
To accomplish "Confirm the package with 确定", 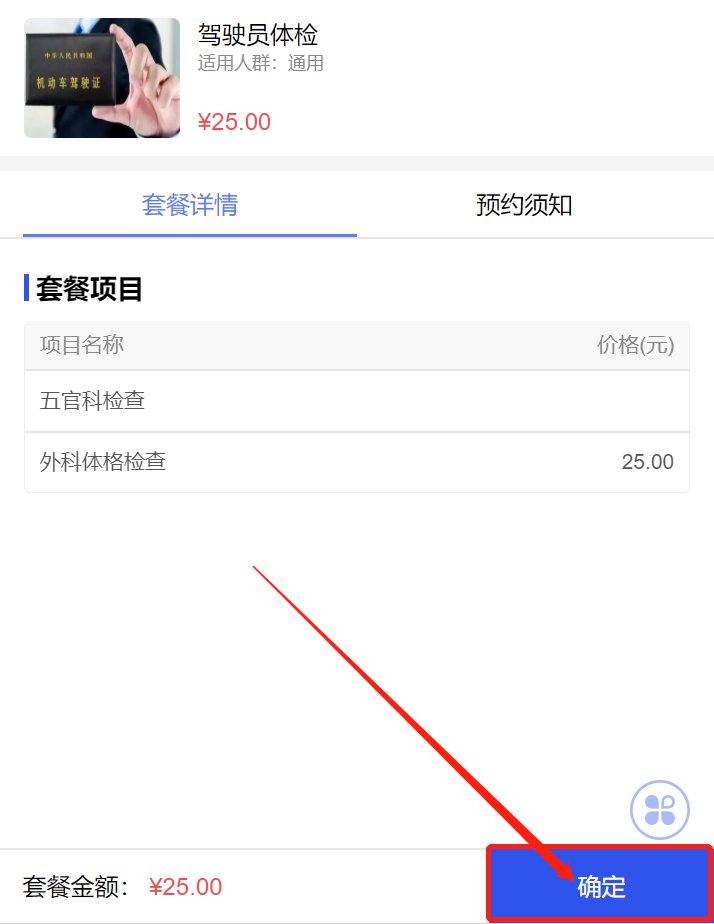I will tap(600, 885).
